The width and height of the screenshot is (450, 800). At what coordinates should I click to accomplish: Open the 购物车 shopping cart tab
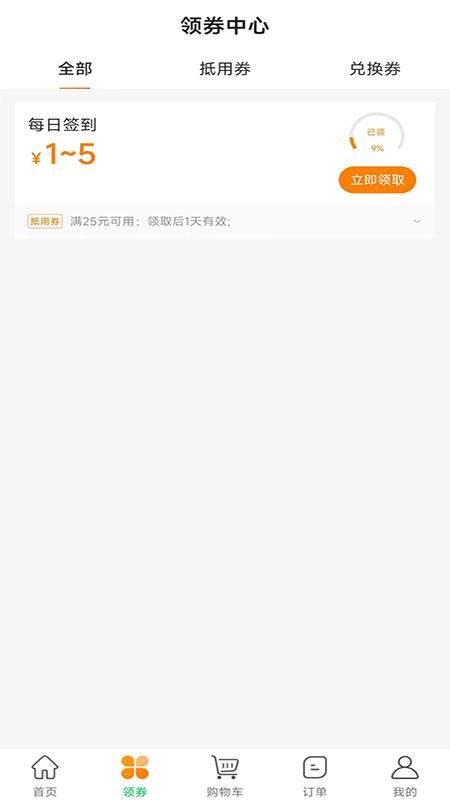(x=225, y=776)
